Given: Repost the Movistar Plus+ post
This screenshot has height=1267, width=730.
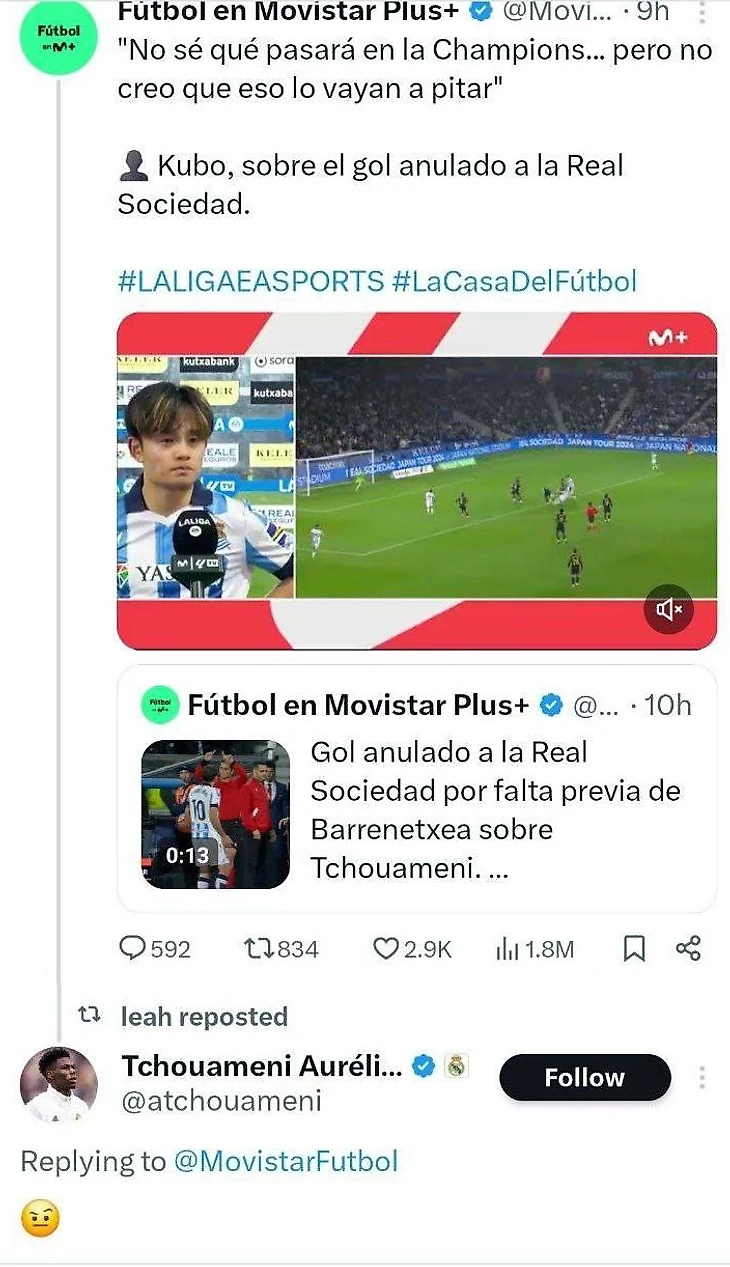Looking at the screenshot, I should pyautogui.click(x=281, y=949).
